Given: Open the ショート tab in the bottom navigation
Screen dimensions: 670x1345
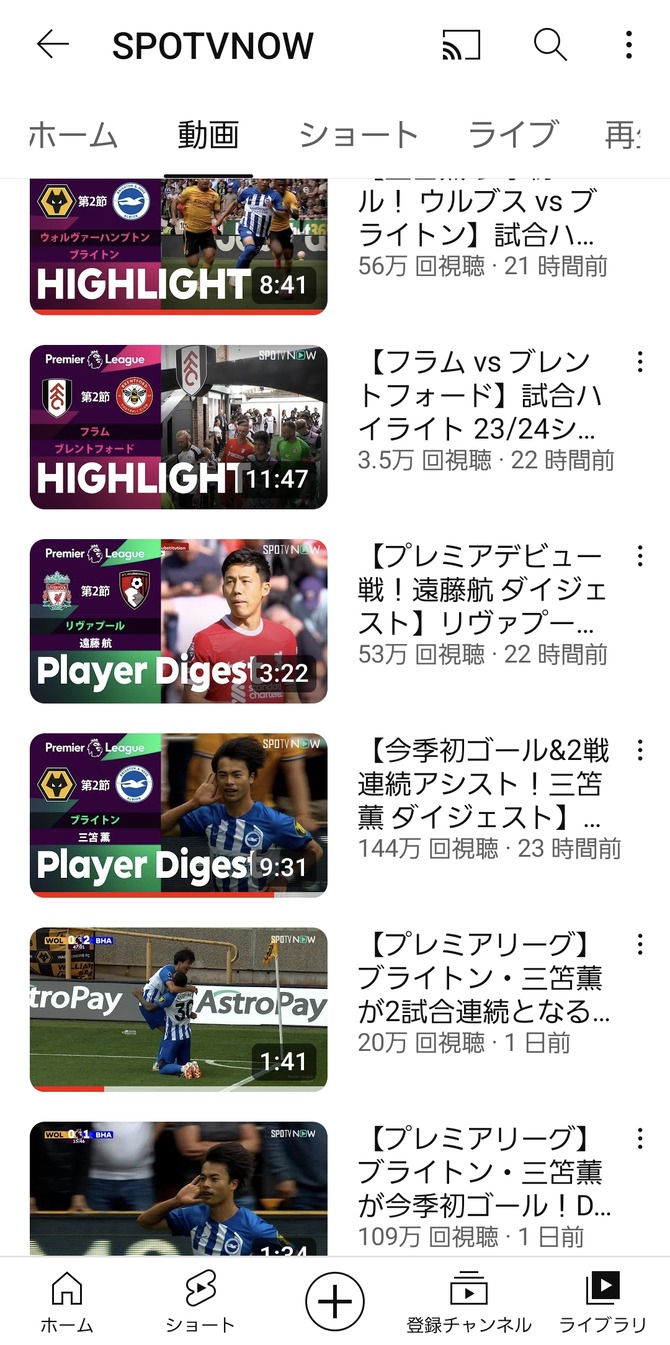Looking at the screenshot, I should coord(200,1301).
